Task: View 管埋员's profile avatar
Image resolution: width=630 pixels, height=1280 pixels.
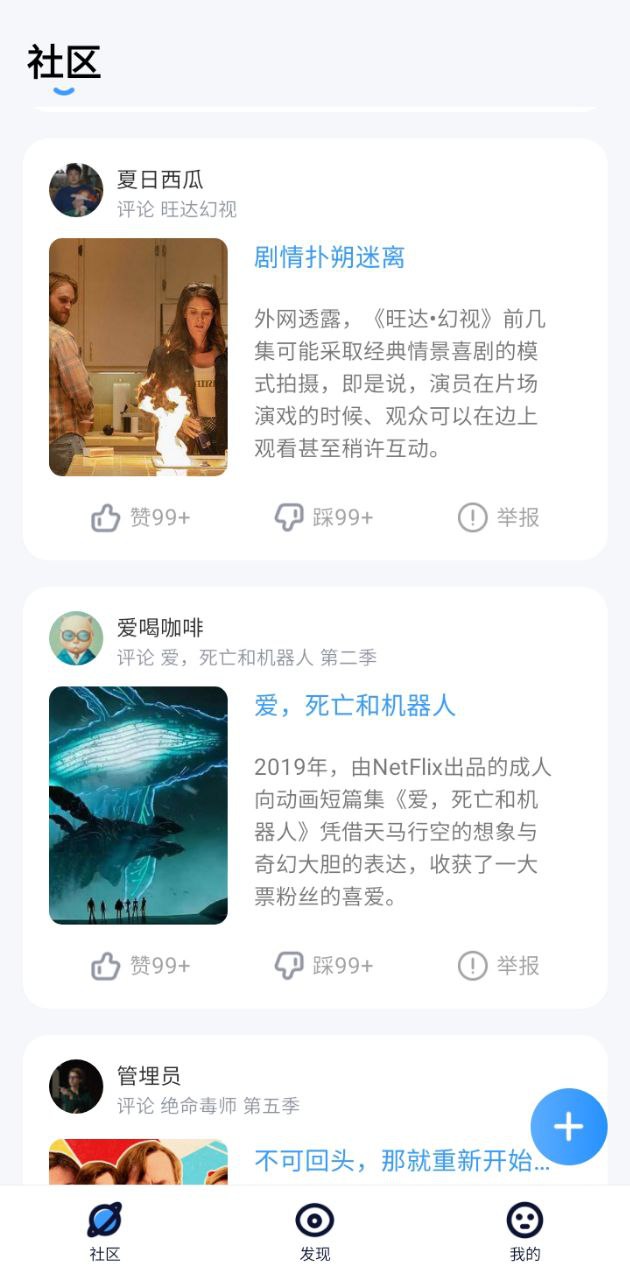Action: [76, 1086]
